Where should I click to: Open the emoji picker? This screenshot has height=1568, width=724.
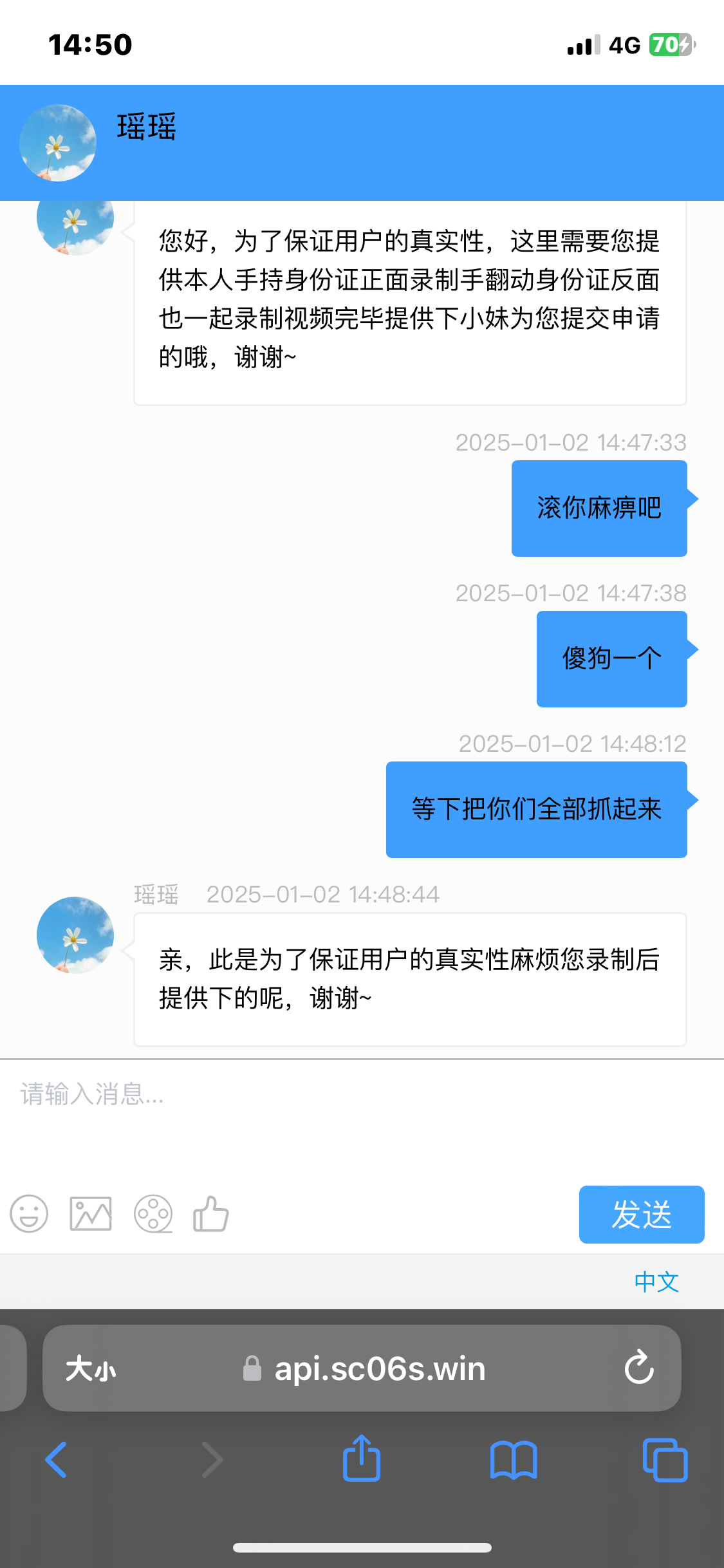tap(29, 1214)
